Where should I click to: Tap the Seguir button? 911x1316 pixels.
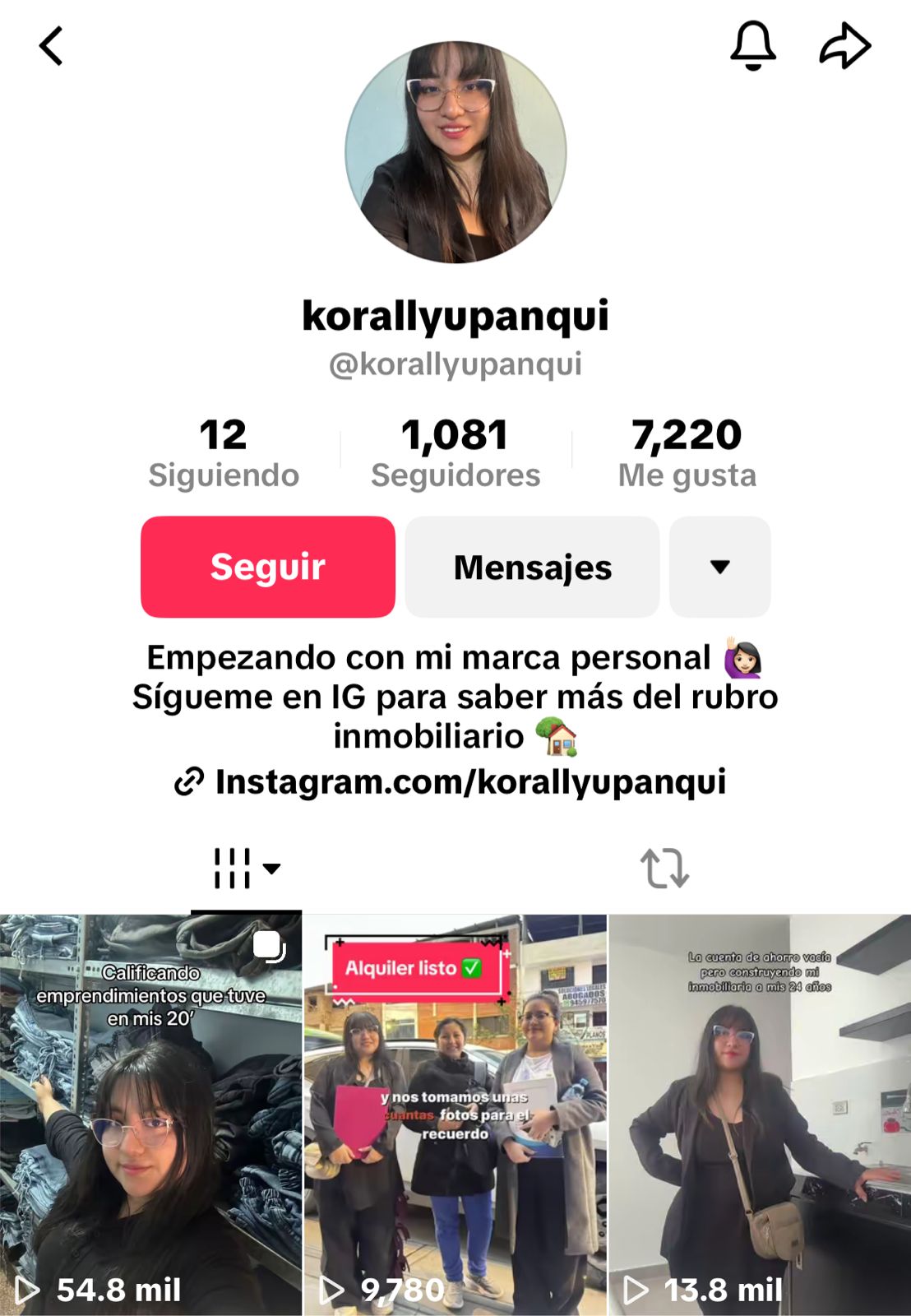tap(268, 567)
